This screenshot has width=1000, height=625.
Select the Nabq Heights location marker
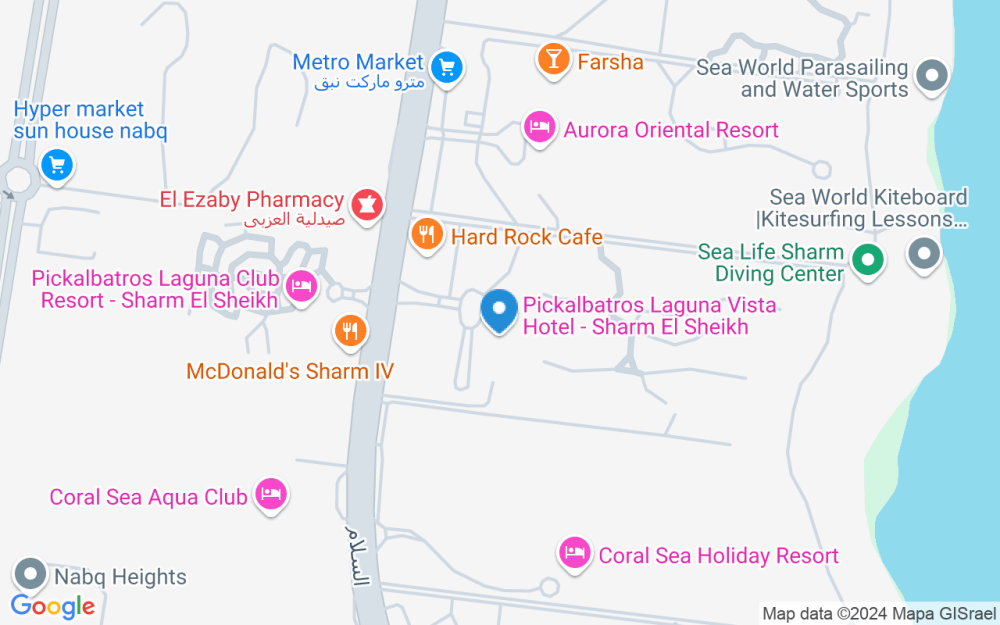[31, 574]
